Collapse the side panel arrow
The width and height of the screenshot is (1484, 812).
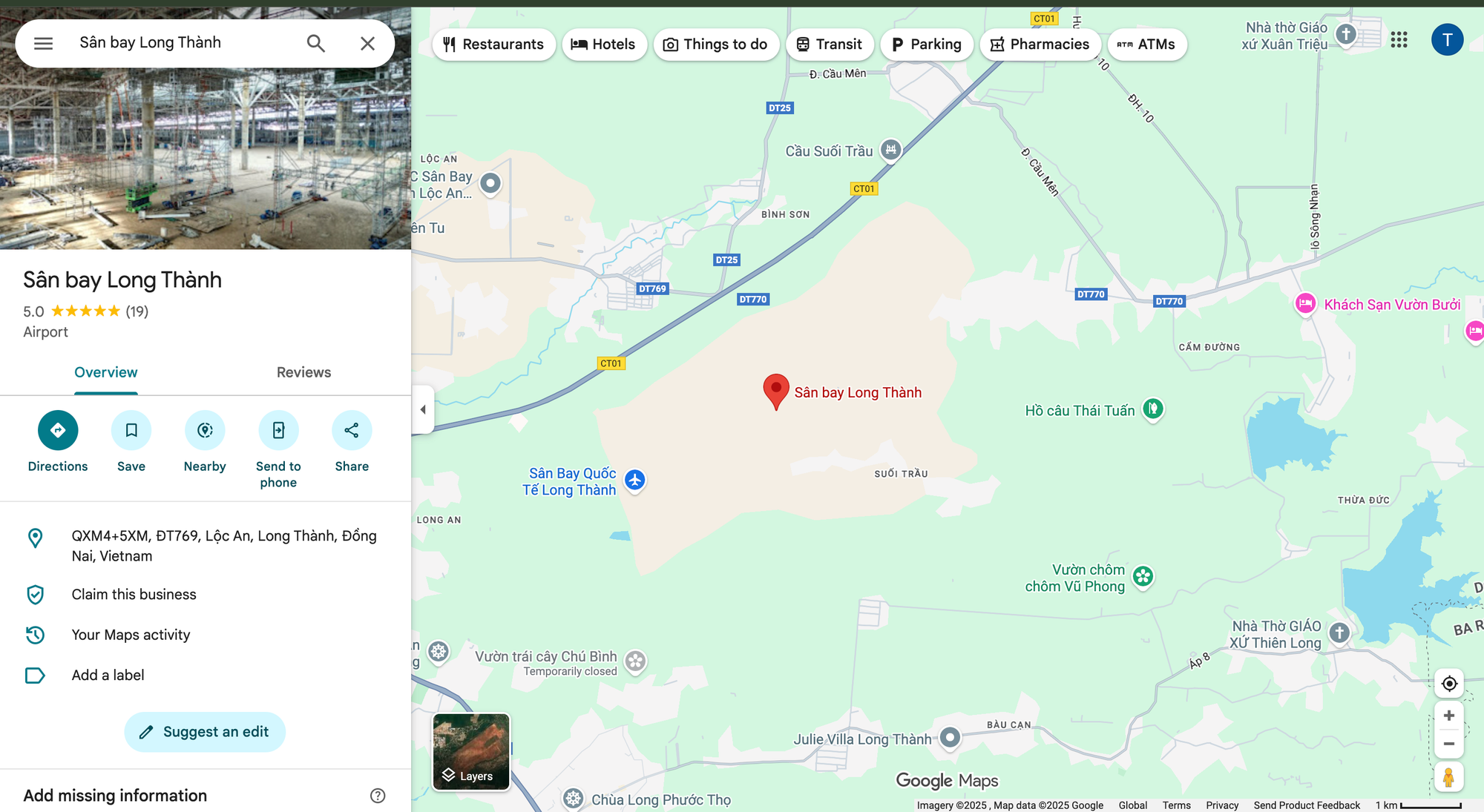click(423, 409)
